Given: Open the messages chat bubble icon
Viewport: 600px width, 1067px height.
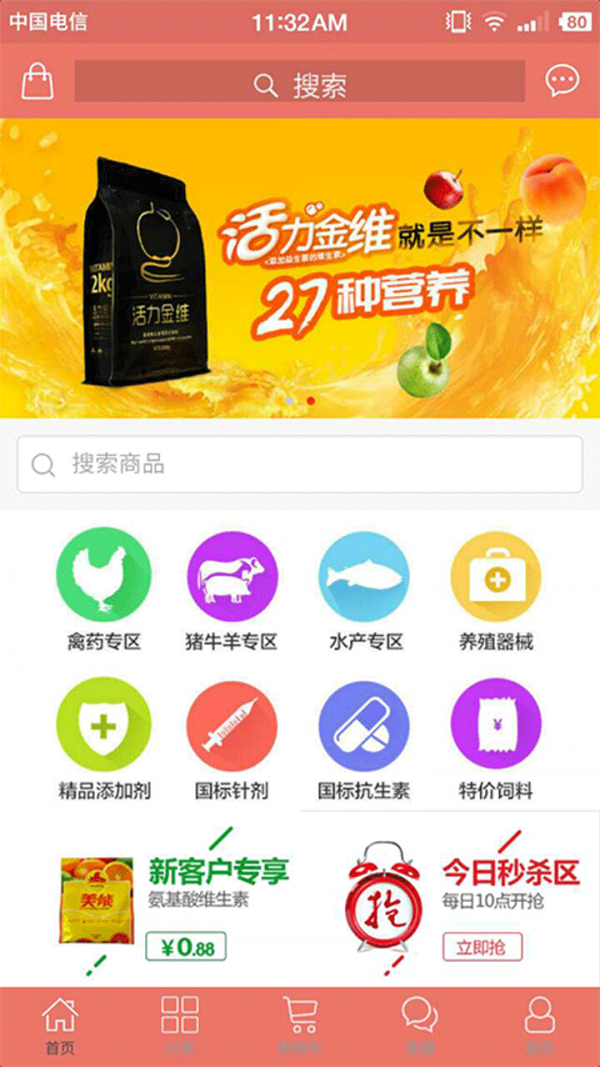Looking at the screenshot, I should pos(563,81).
